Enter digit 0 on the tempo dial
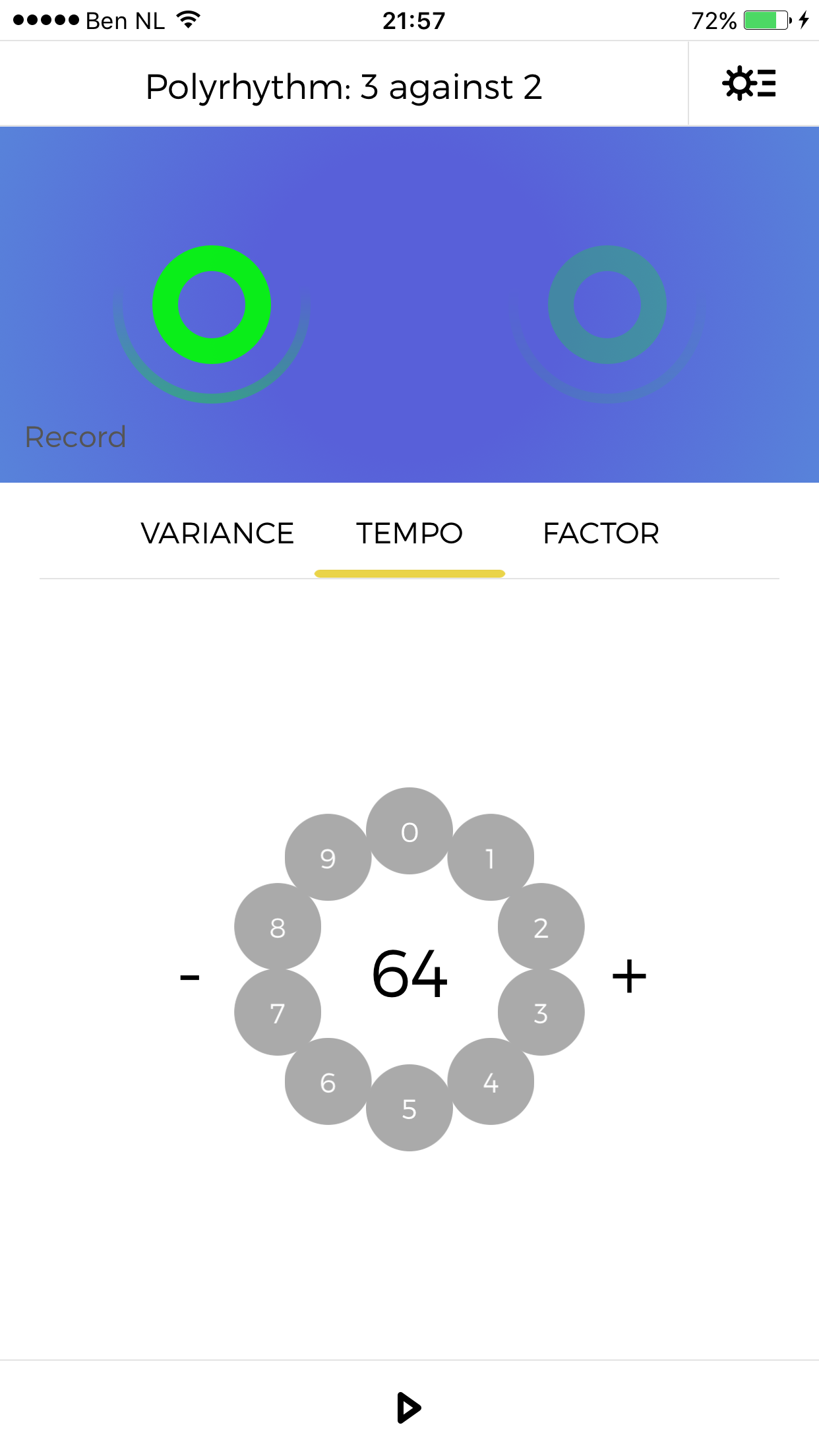This screenshot has width=819, height=1456. (409, 832)
